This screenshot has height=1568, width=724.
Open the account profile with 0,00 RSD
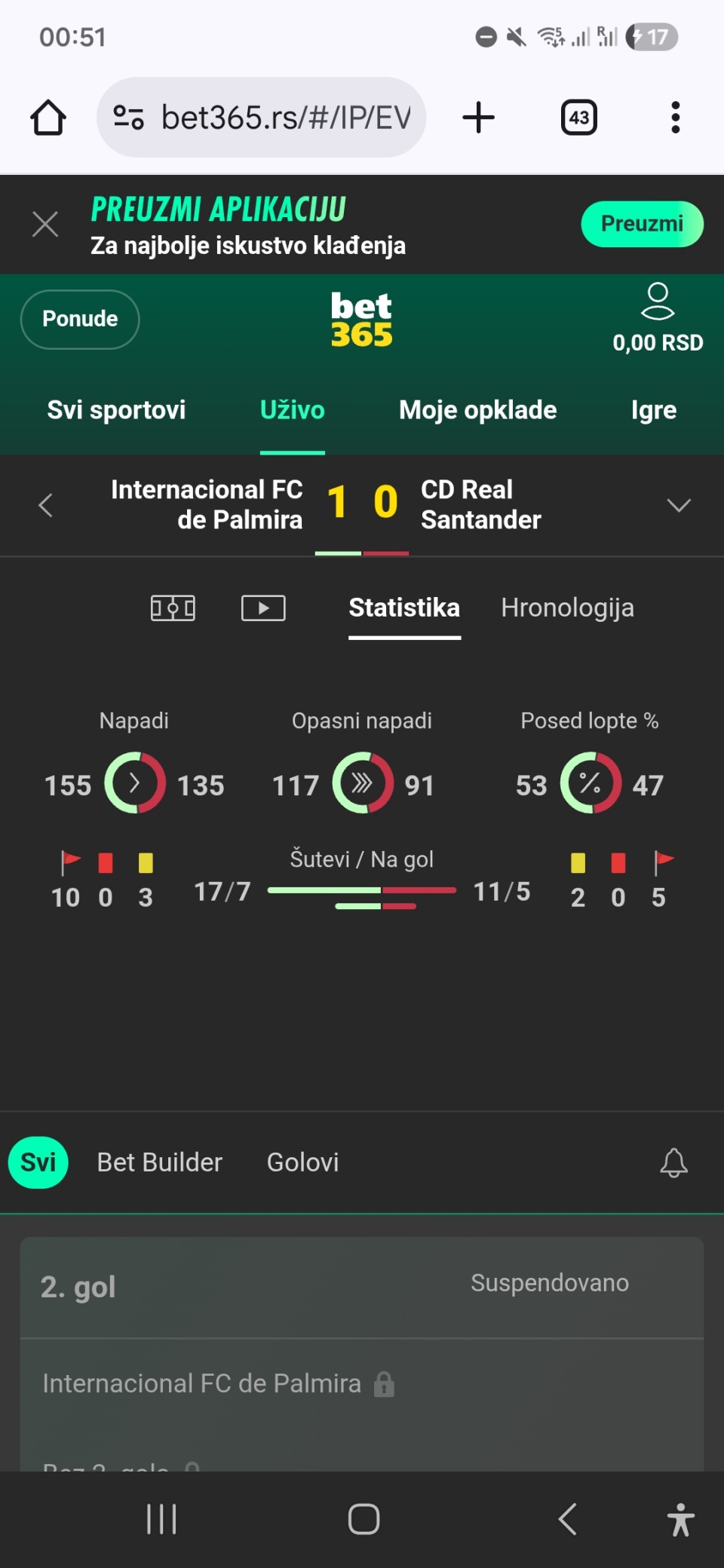[x=658, y=318]
